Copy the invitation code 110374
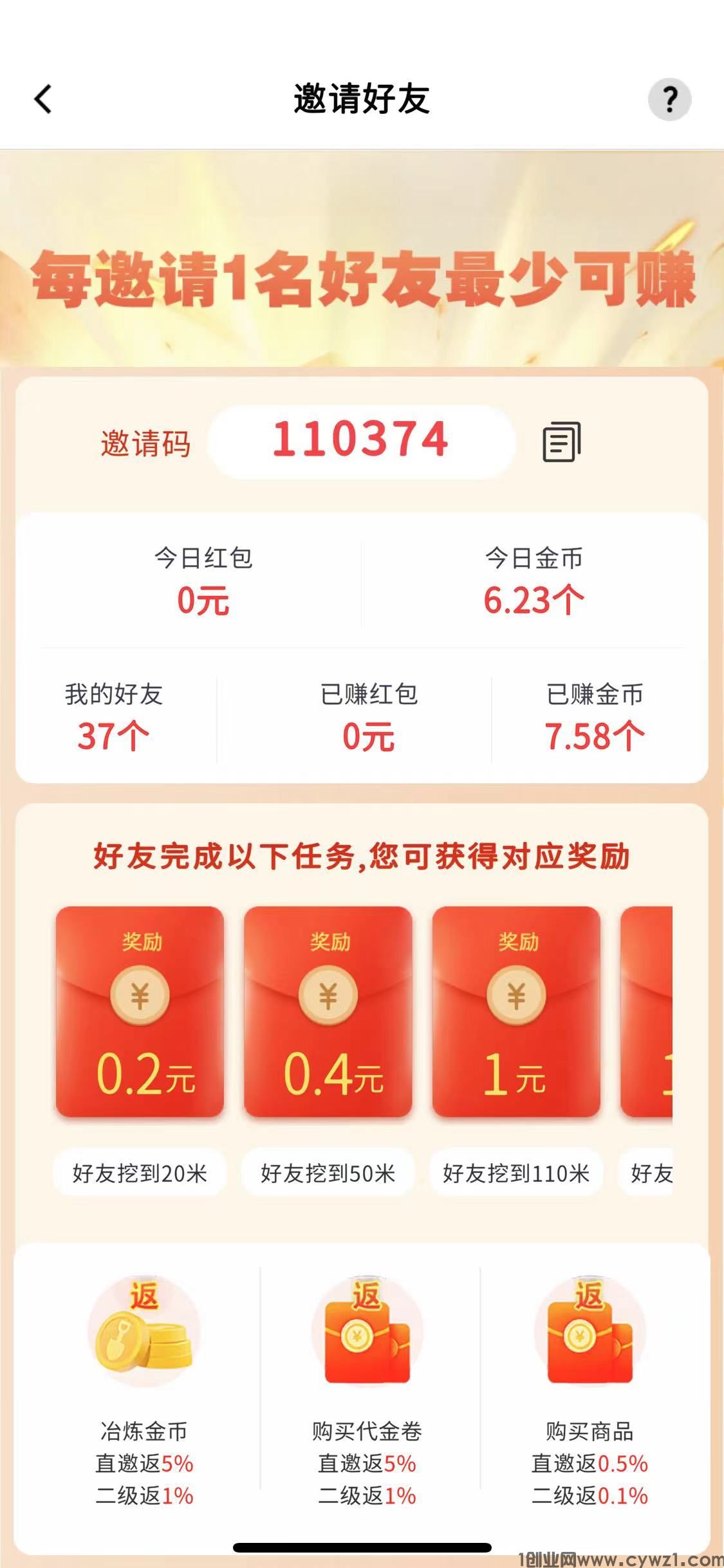The image size is (724, 1568). pyautogui.click(x=561, y=442)
